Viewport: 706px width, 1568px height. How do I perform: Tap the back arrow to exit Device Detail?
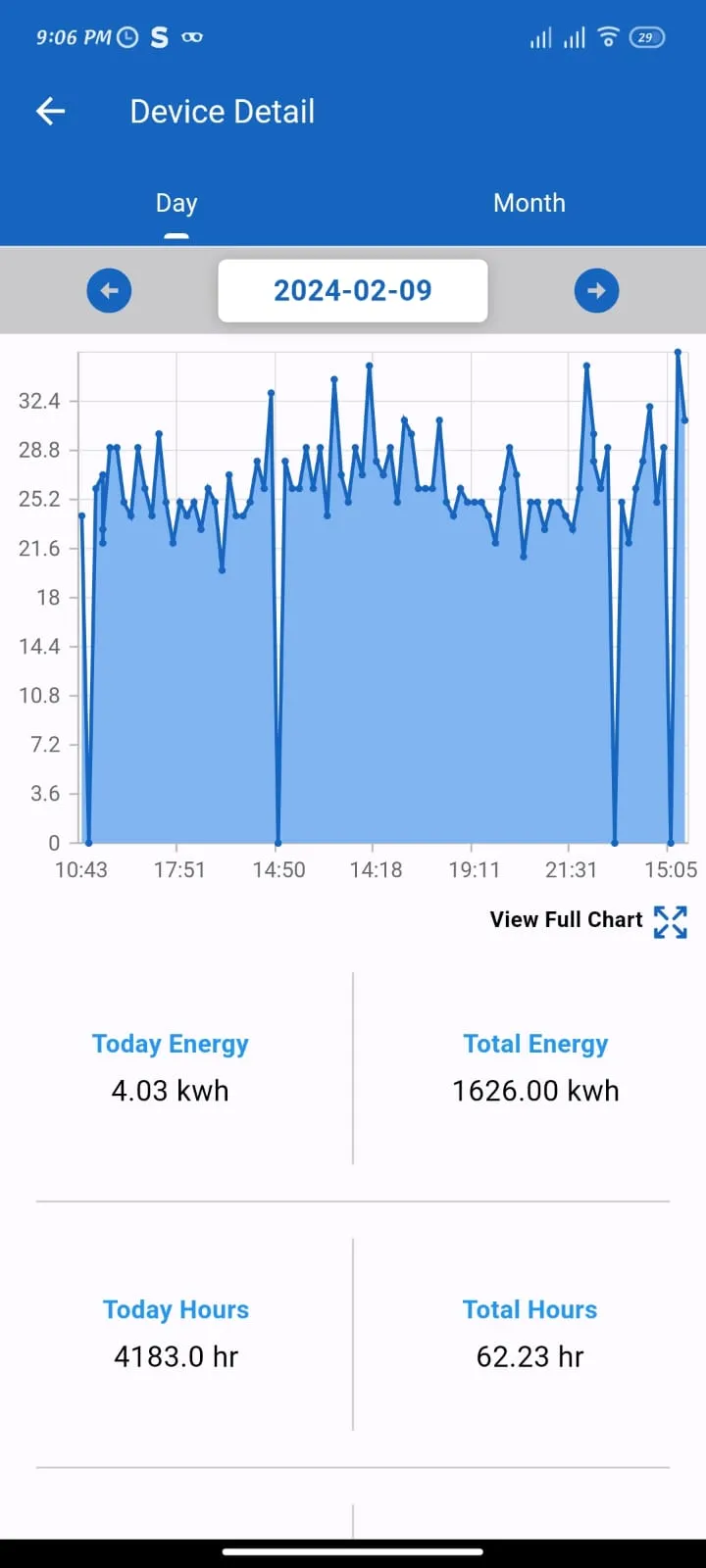pyautogui.click(x=49, y=111)
